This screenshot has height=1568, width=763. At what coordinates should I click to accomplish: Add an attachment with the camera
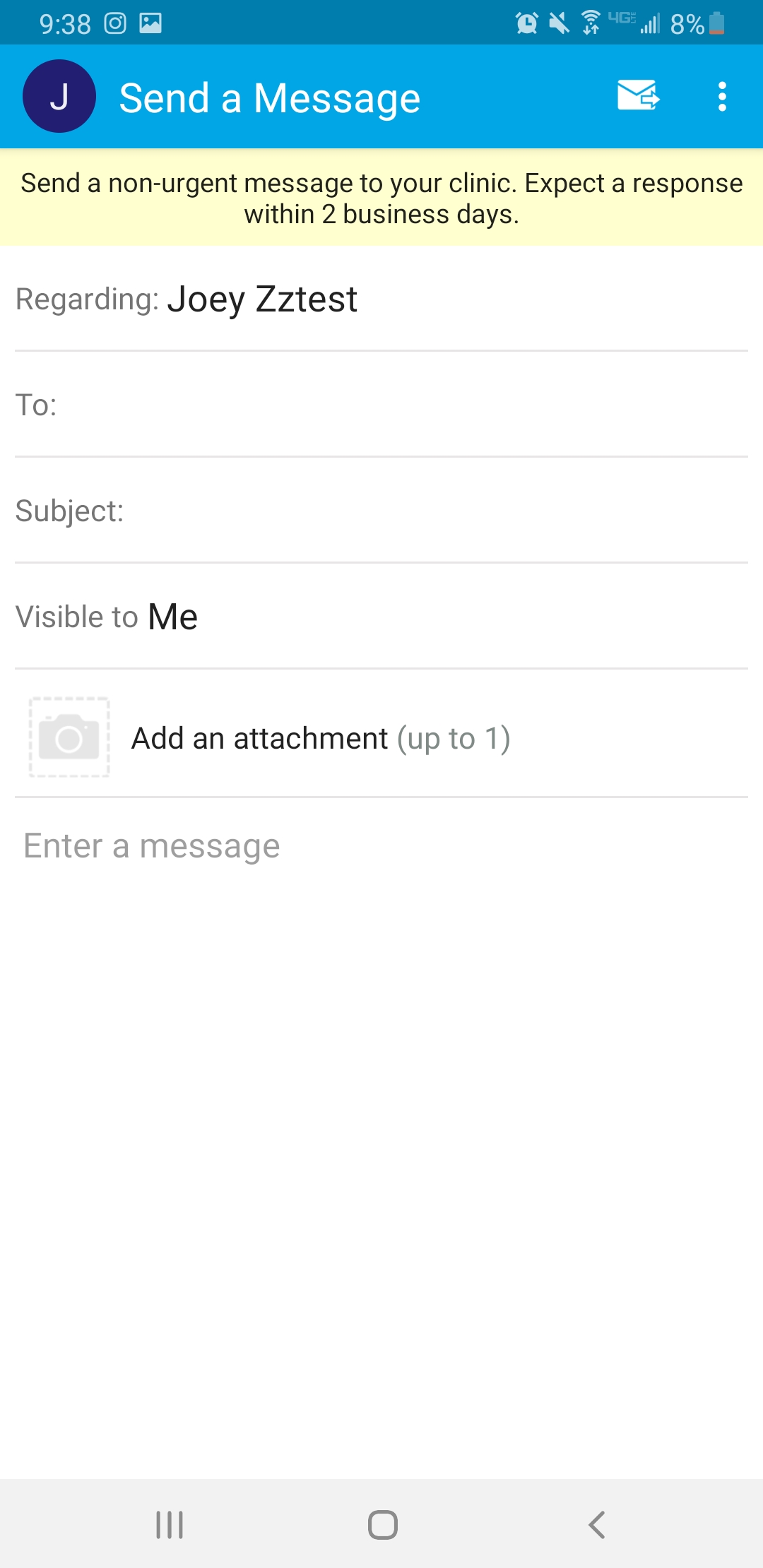pos(69,738)
